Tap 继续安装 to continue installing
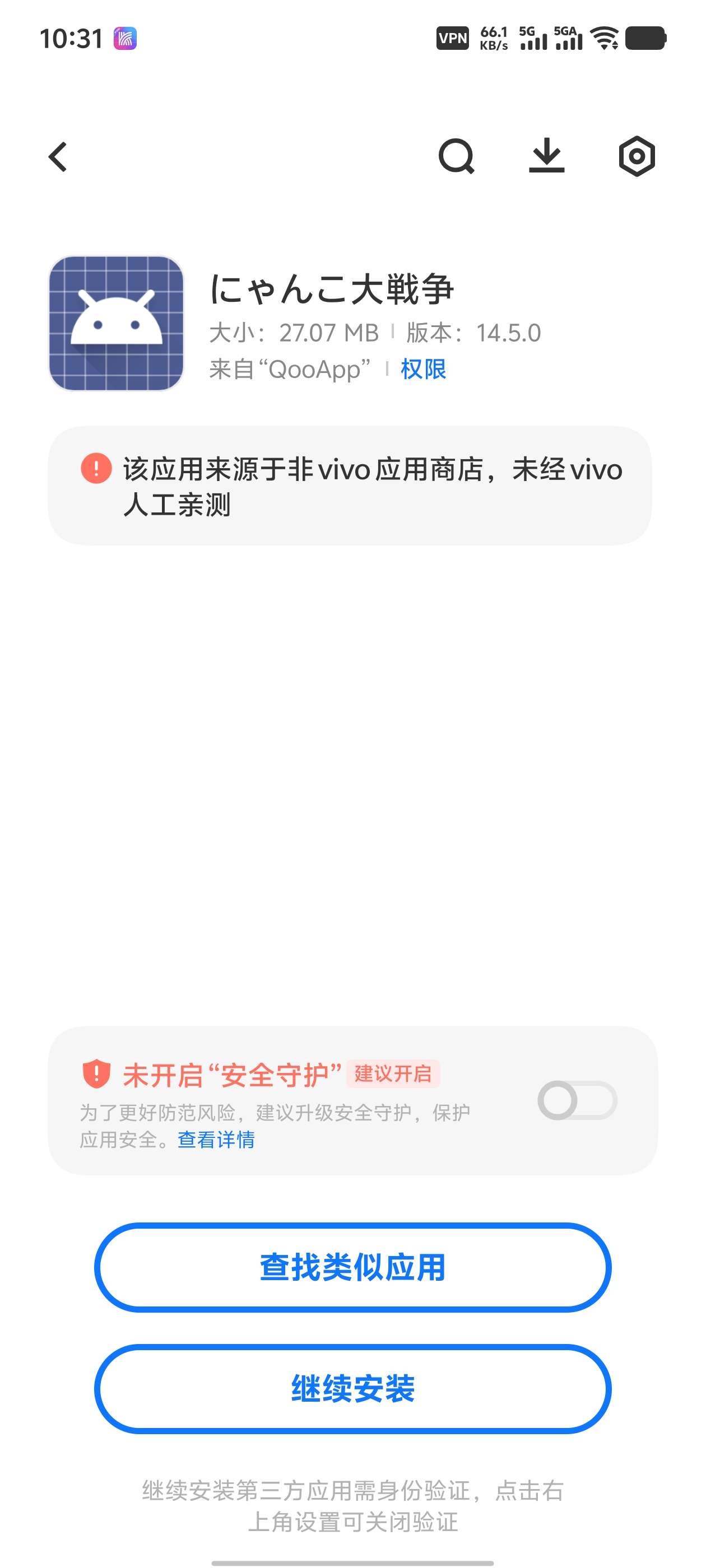This screenshot has width=706, height=1568. pos(352,1389)
